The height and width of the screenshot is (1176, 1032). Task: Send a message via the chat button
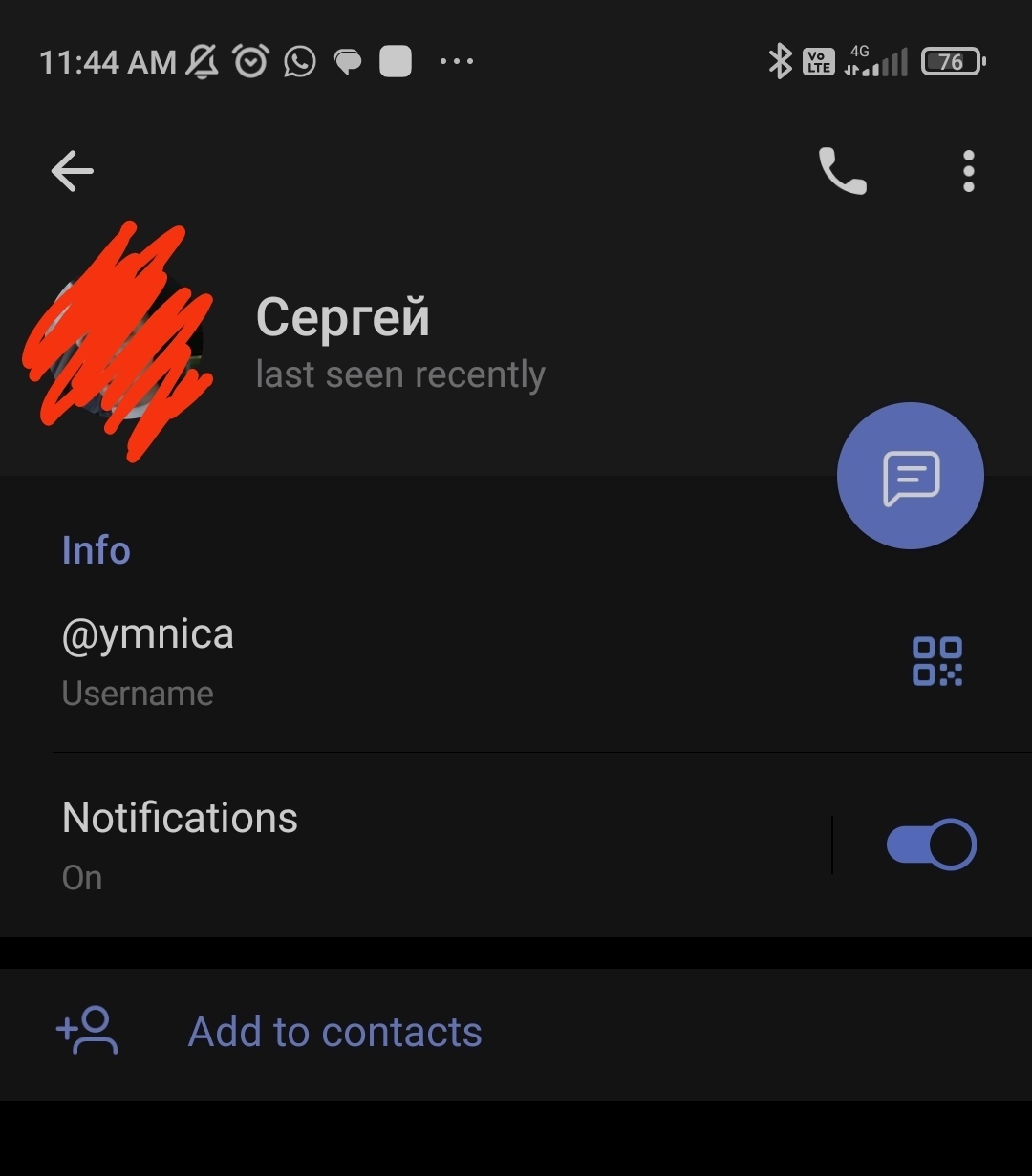910,476
